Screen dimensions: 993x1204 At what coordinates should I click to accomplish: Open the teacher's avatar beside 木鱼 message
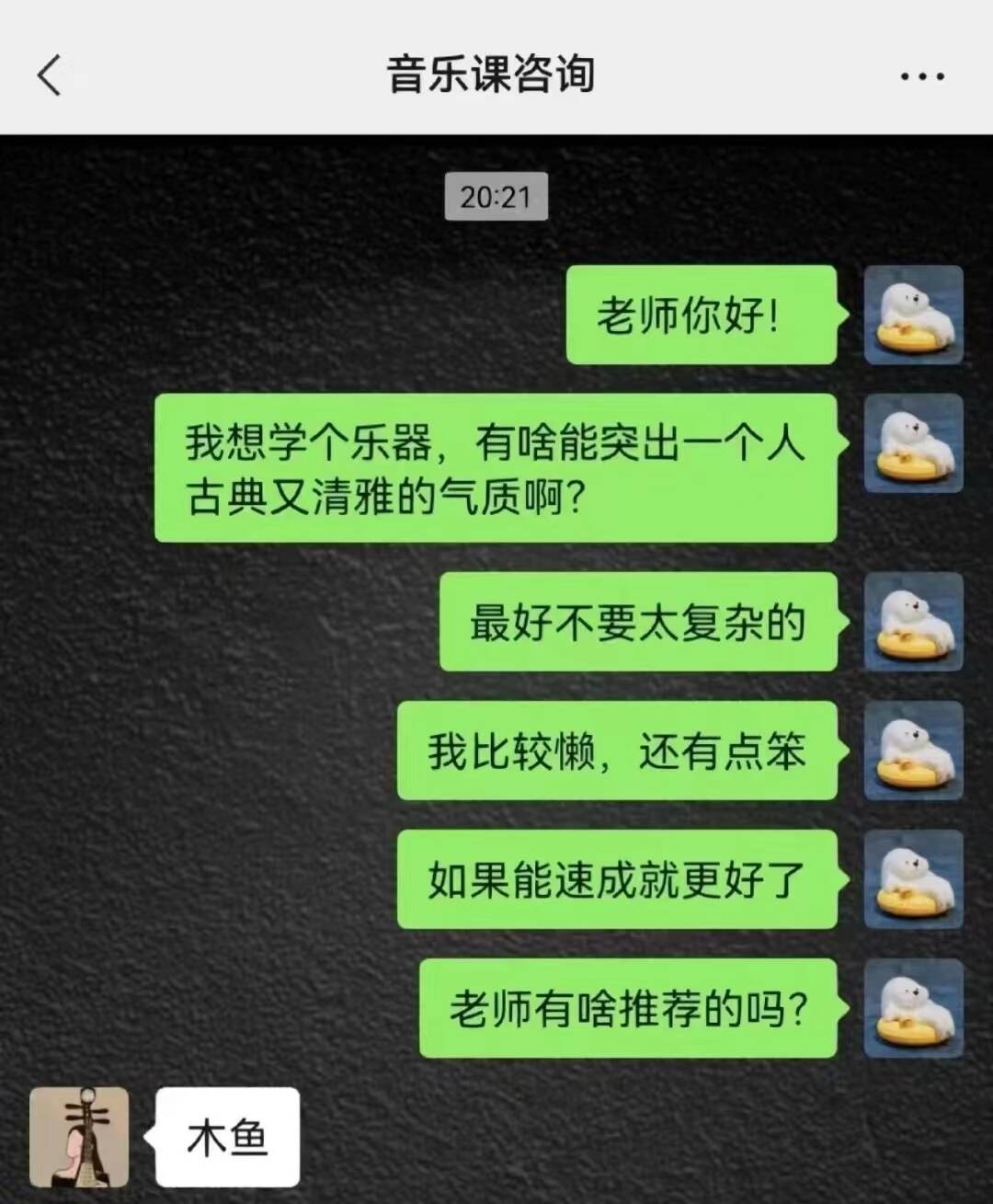point(79,1137)
